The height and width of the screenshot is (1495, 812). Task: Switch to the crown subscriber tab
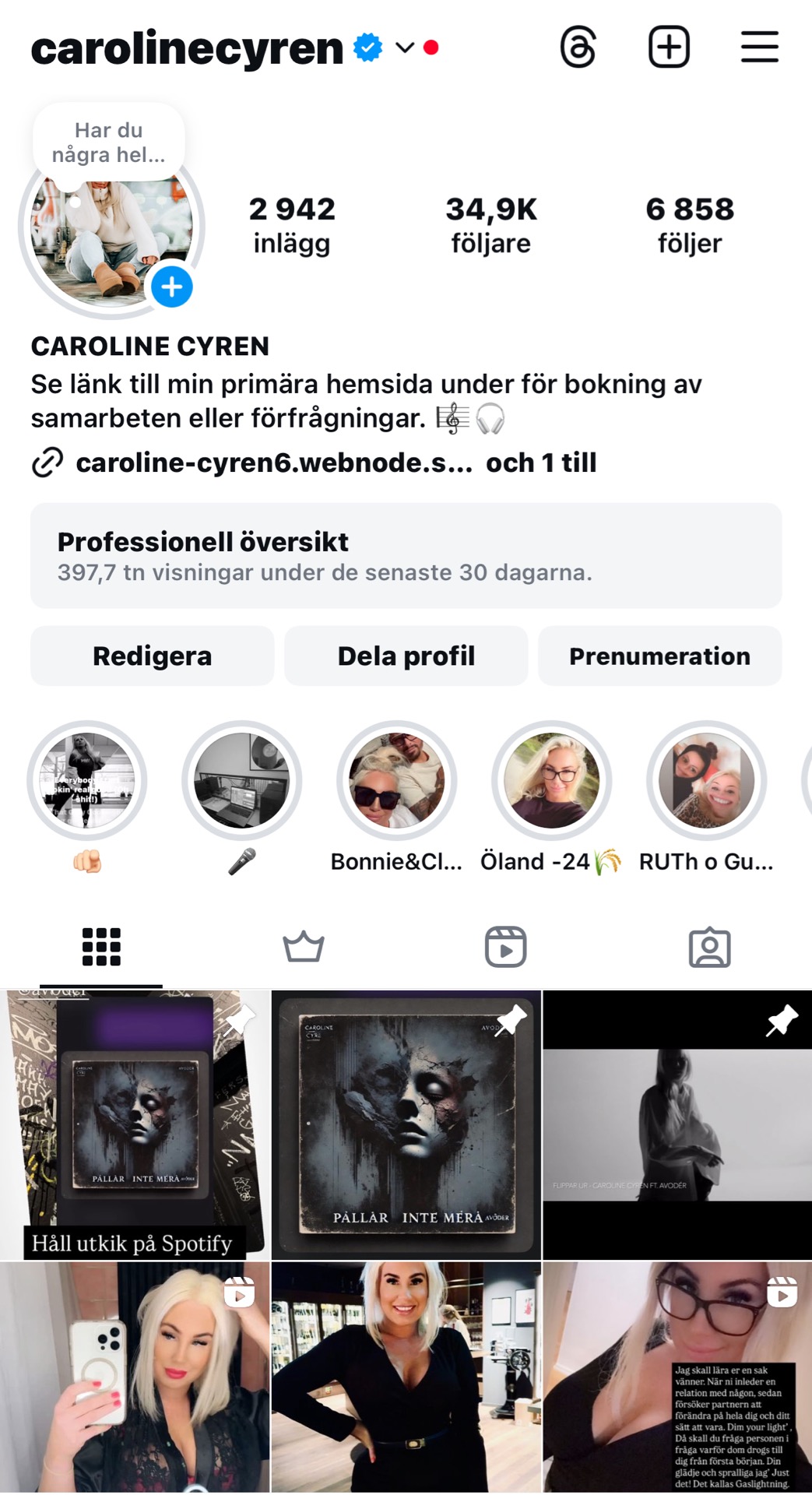point(304,948)
